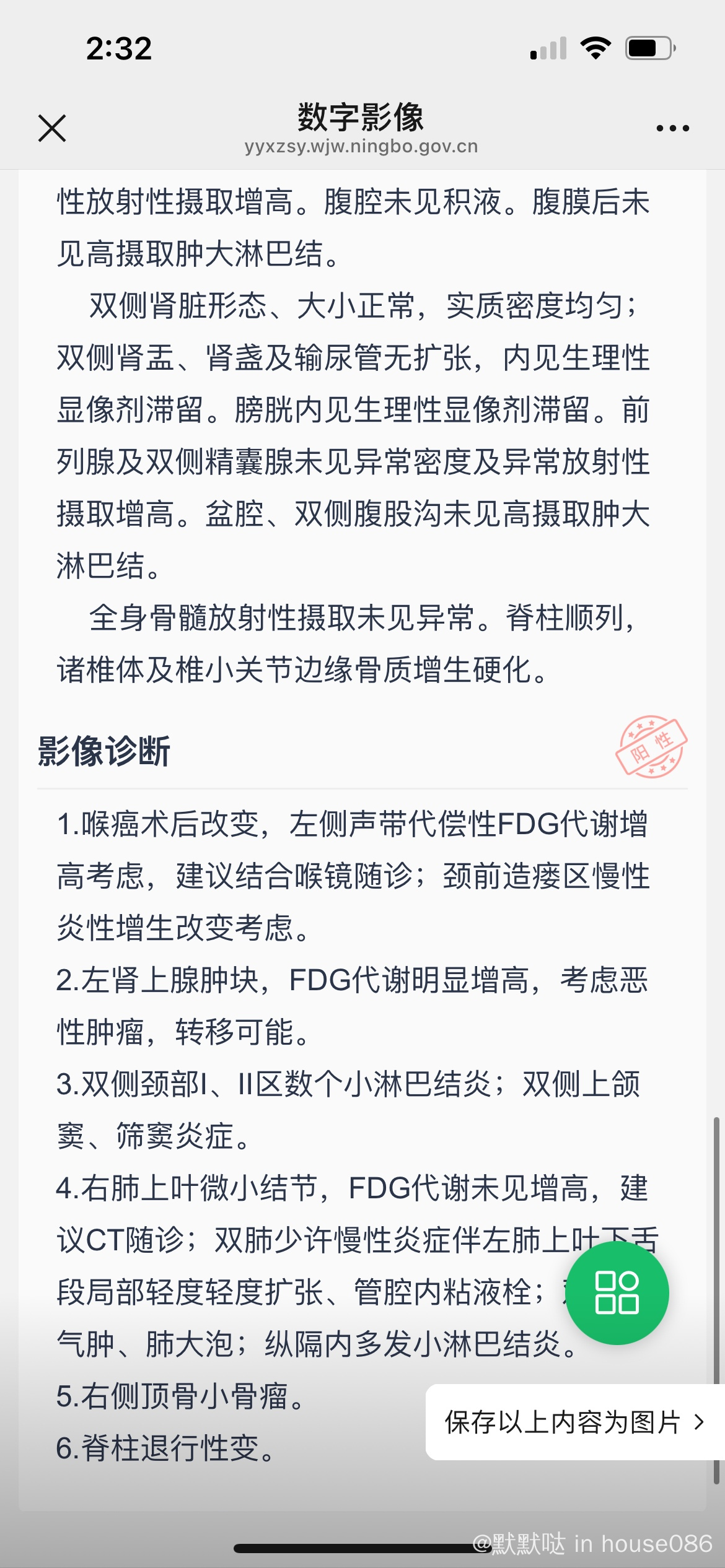Select 保存以上内容为图片 to save report
This screenshot has height=1568, width=725.
(575, 1422)
